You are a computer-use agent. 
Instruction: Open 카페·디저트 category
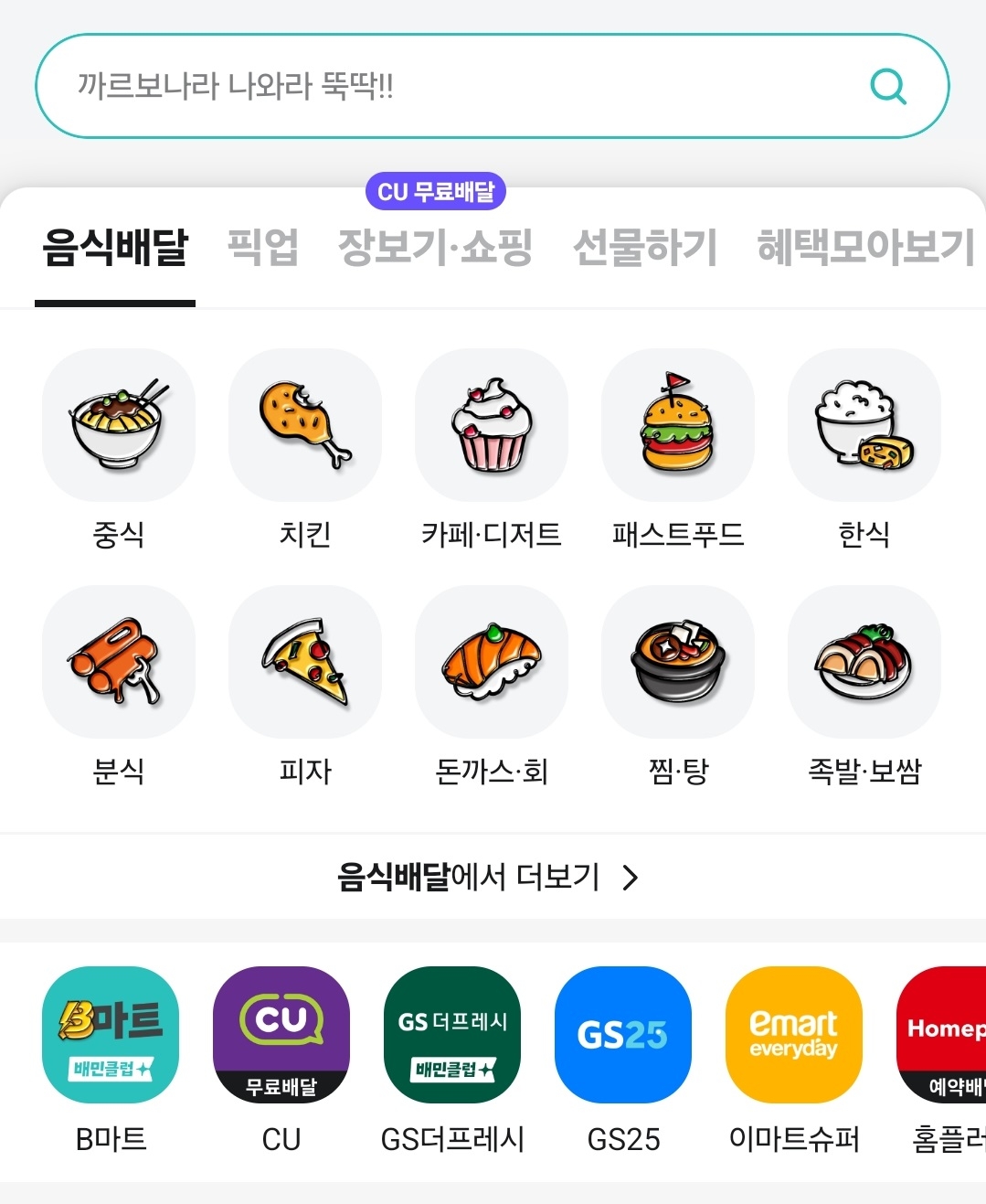coord(492,425)
